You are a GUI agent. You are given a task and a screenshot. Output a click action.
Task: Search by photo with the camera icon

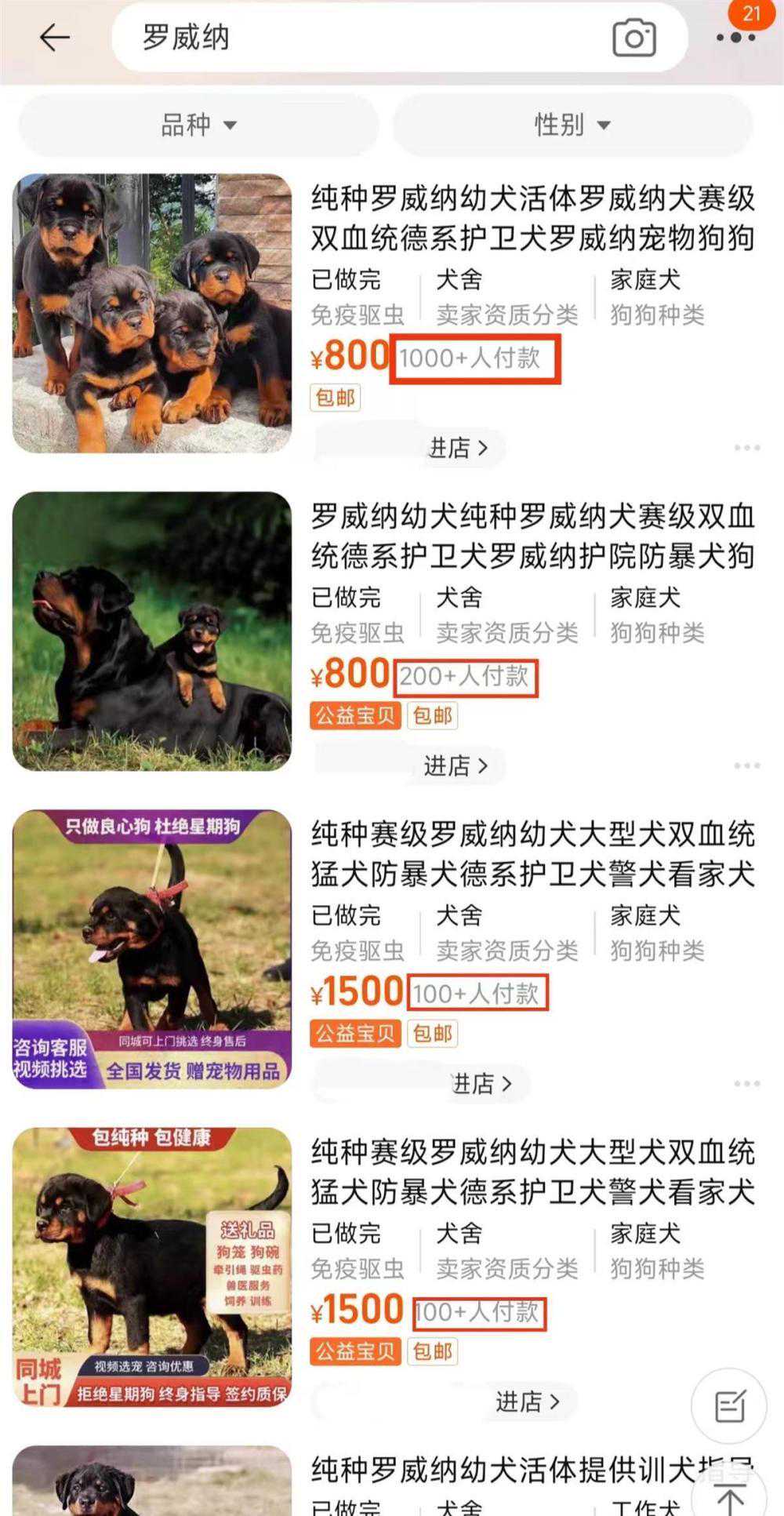[x=633, y=38]
